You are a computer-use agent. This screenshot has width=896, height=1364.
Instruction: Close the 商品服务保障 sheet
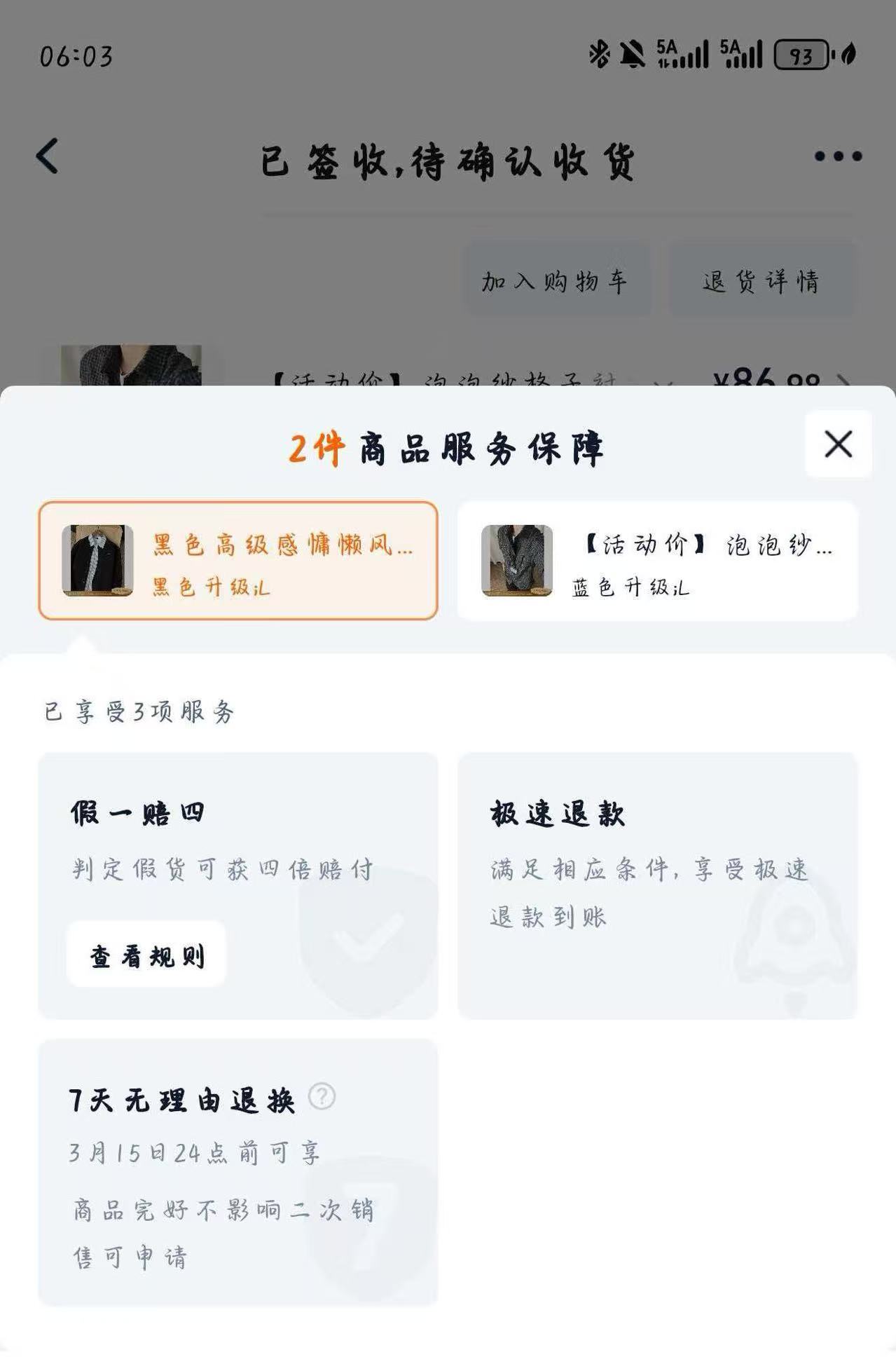[x=838, y=444]
